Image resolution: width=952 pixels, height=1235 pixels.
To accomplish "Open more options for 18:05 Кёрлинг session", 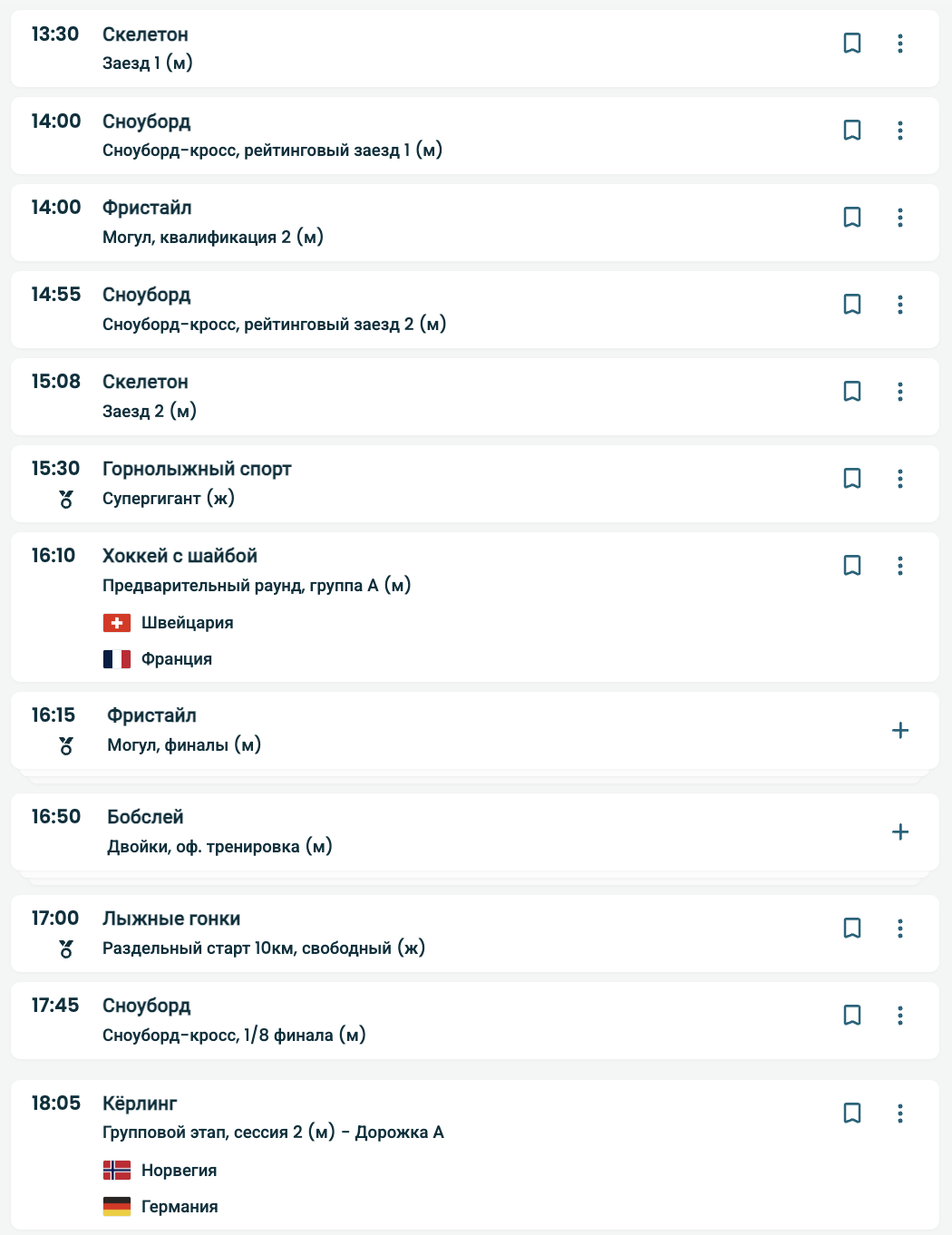I will 899,1113.
